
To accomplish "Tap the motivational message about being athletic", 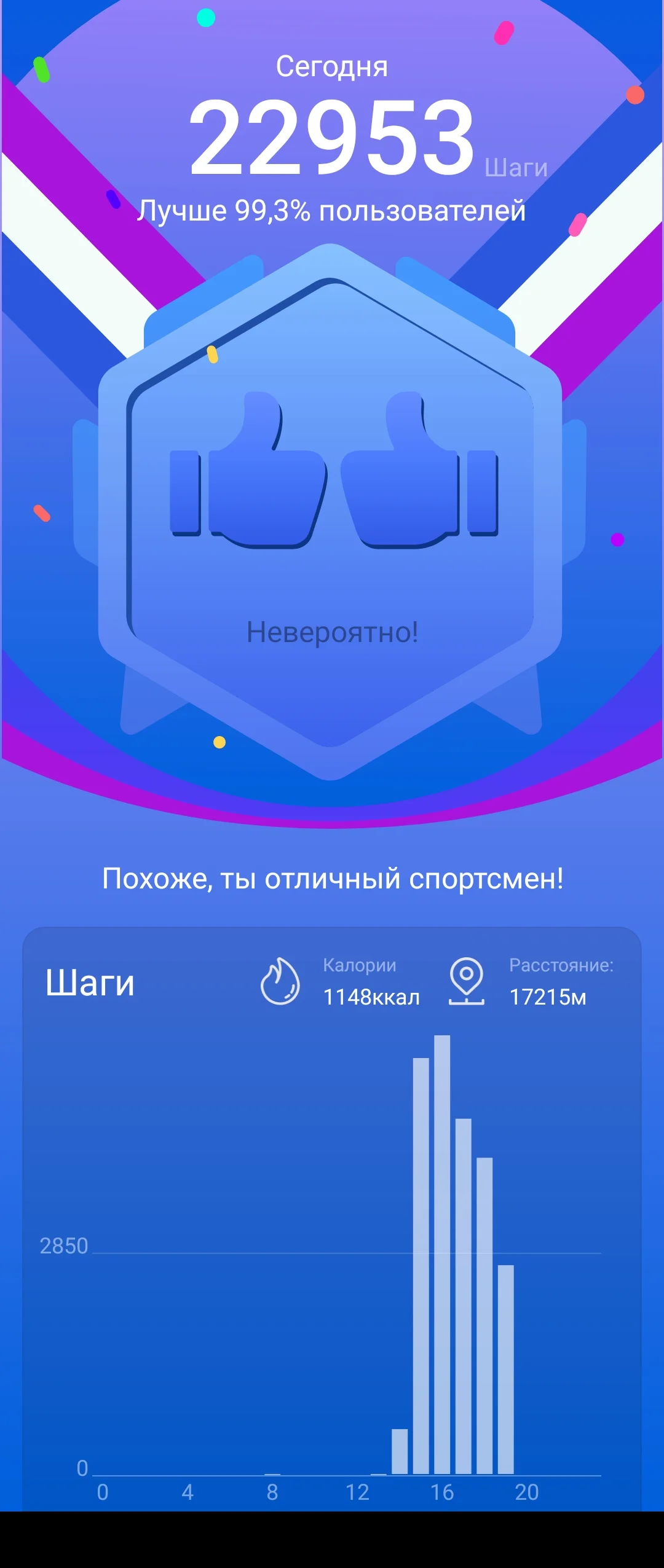I will click(332, 877).
